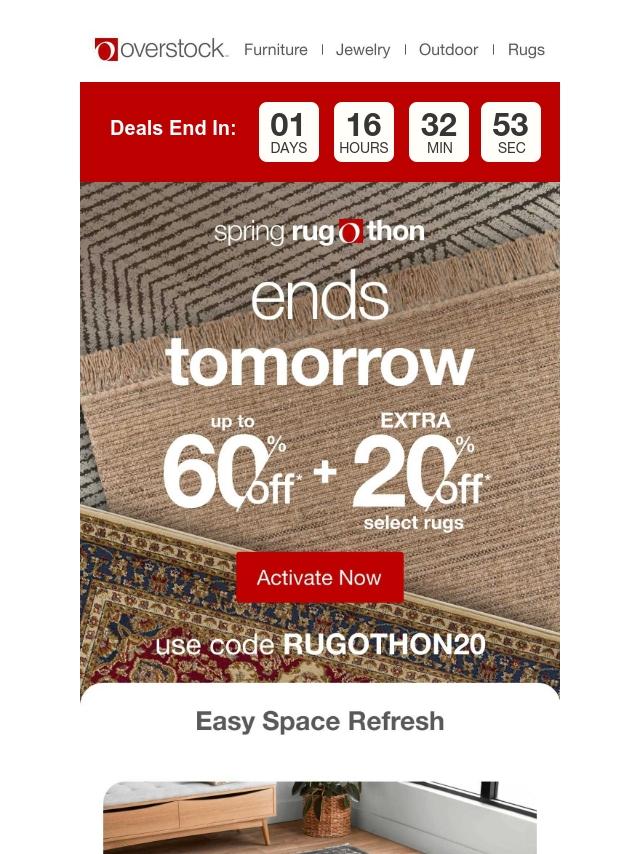The height and width of the screenshot is (854, 640).
Task: Open the Furniture link
Action: (275, 49)
